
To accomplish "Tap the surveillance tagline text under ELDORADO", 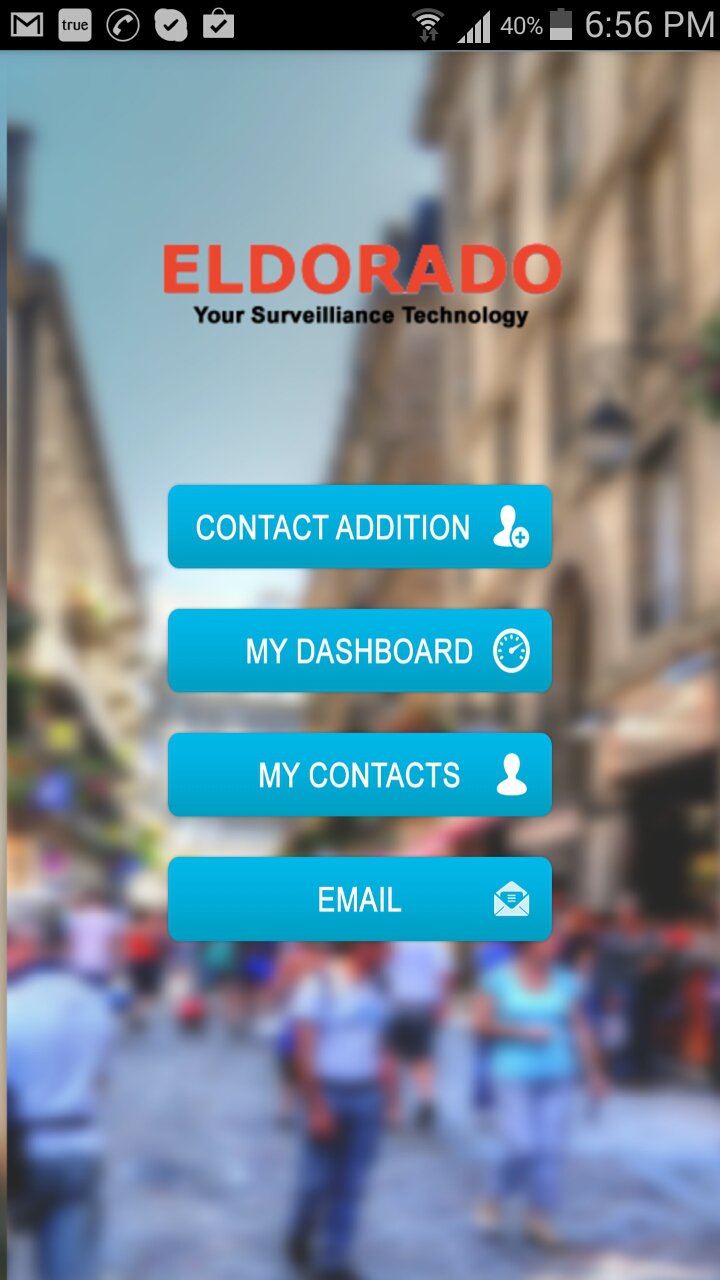I will click(360, 314).
